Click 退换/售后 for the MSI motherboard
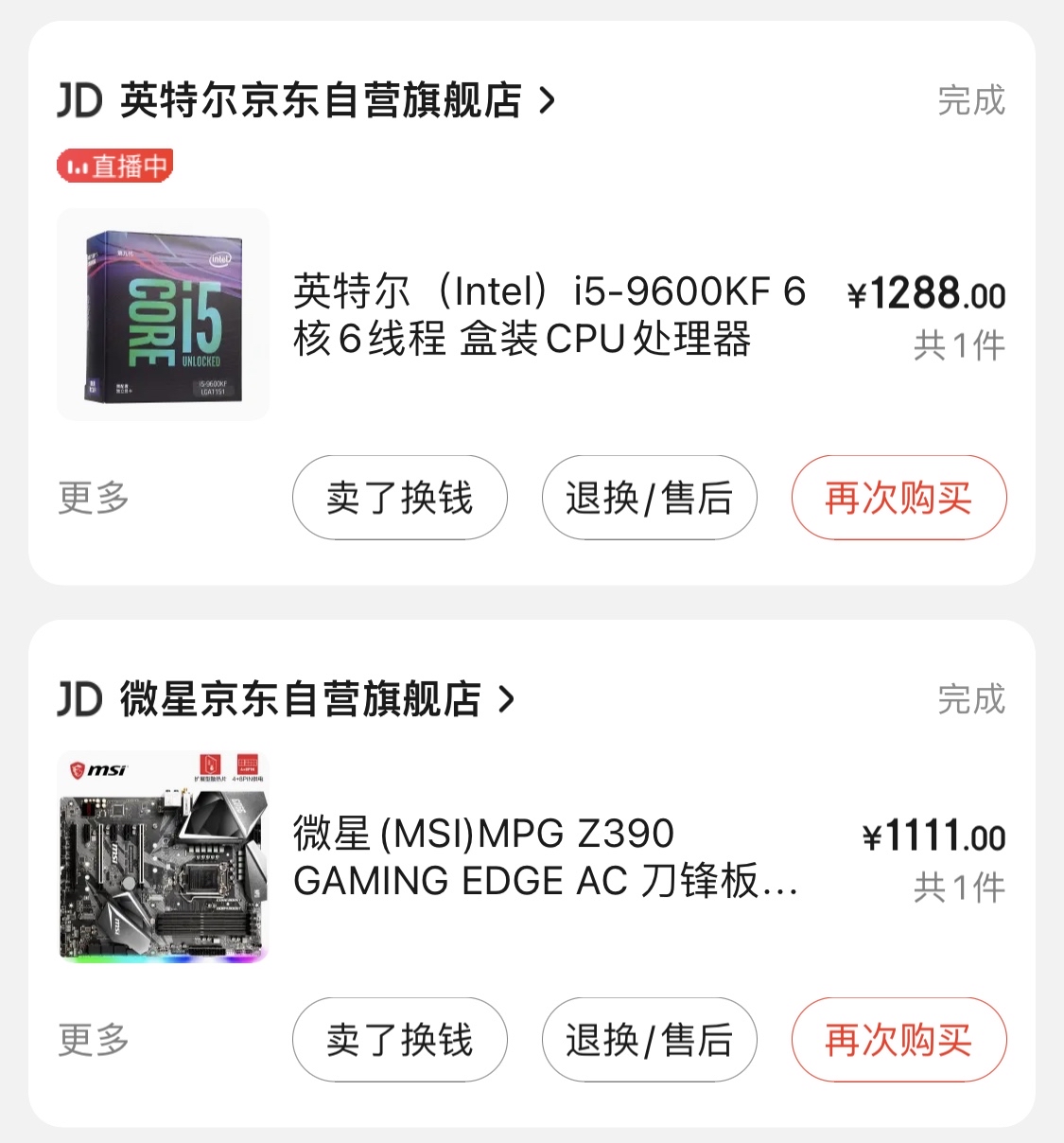 click(x=649, y=1040)
